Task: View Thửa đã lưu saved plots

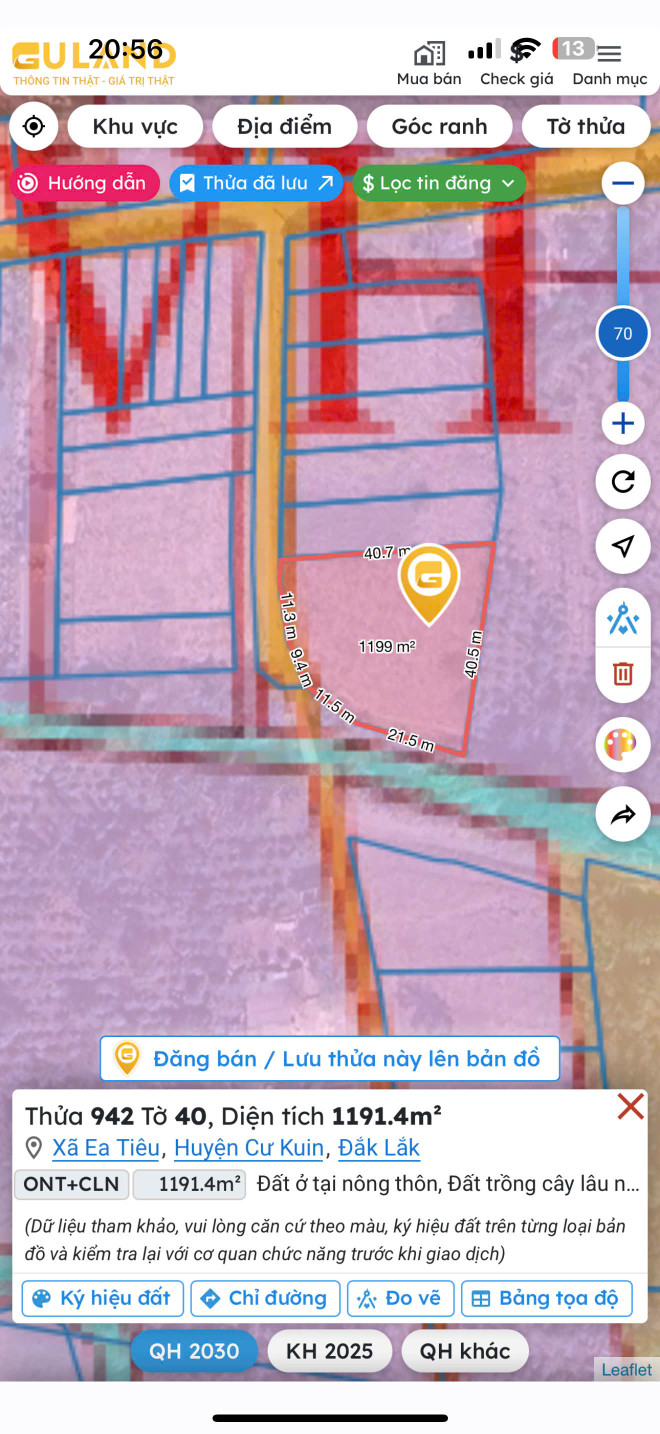Action: coord(256,183)
